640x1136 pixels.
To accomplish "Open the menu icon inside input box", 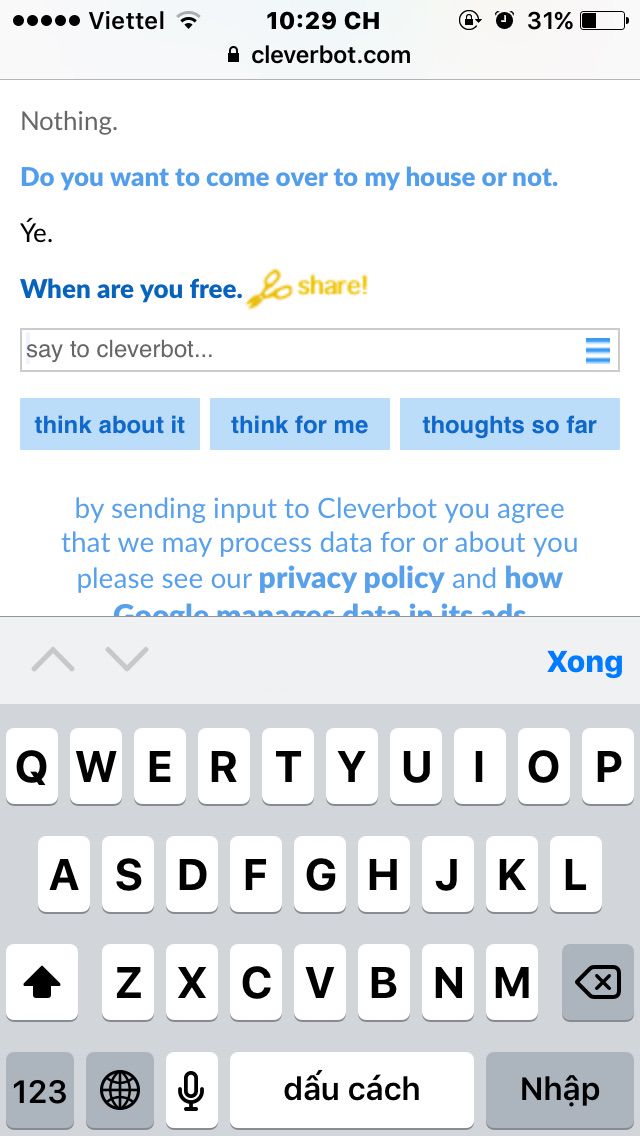I will (x=598, y=351).
